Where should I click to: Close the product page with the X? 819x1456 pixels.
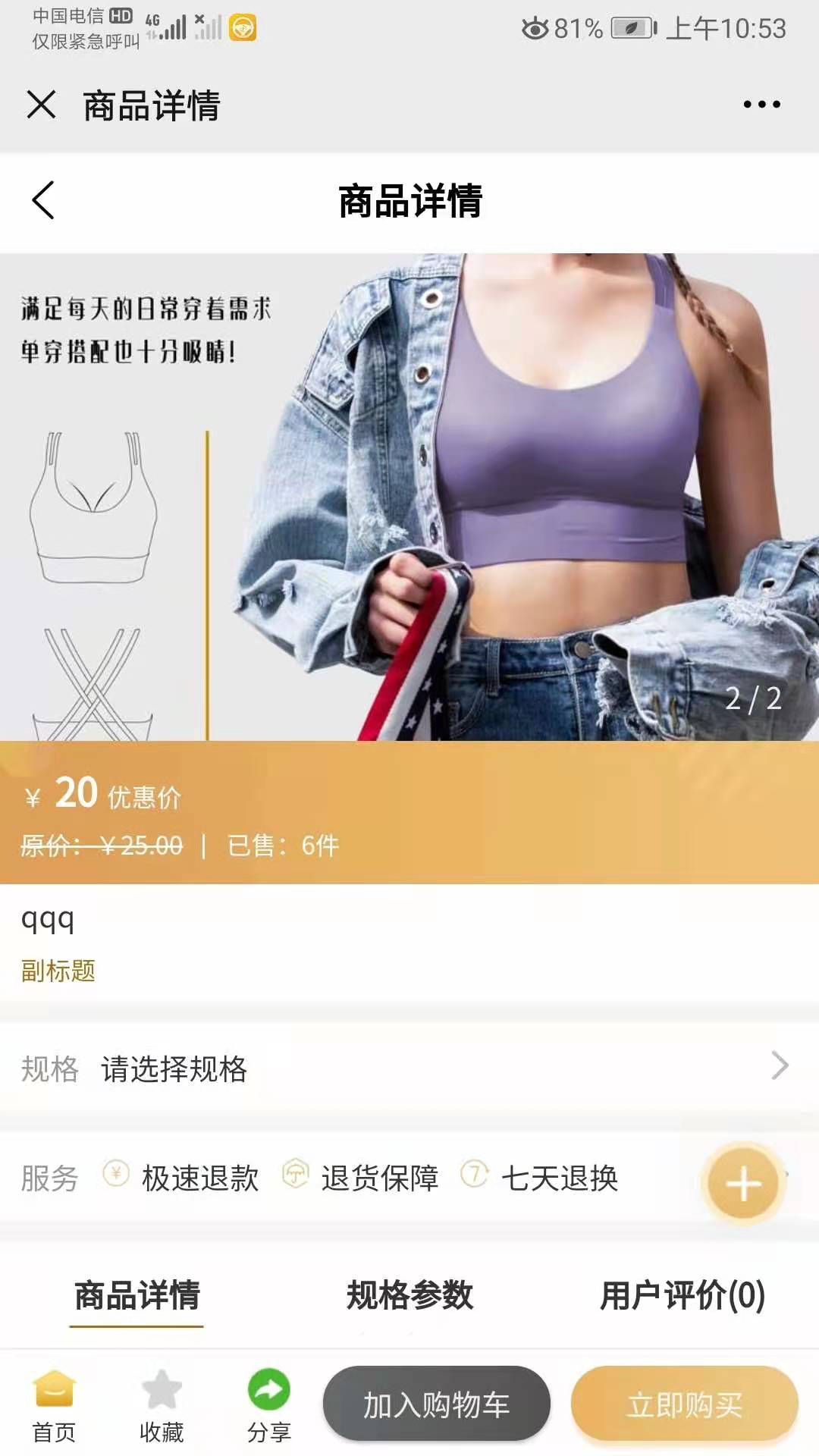[41, 105]
